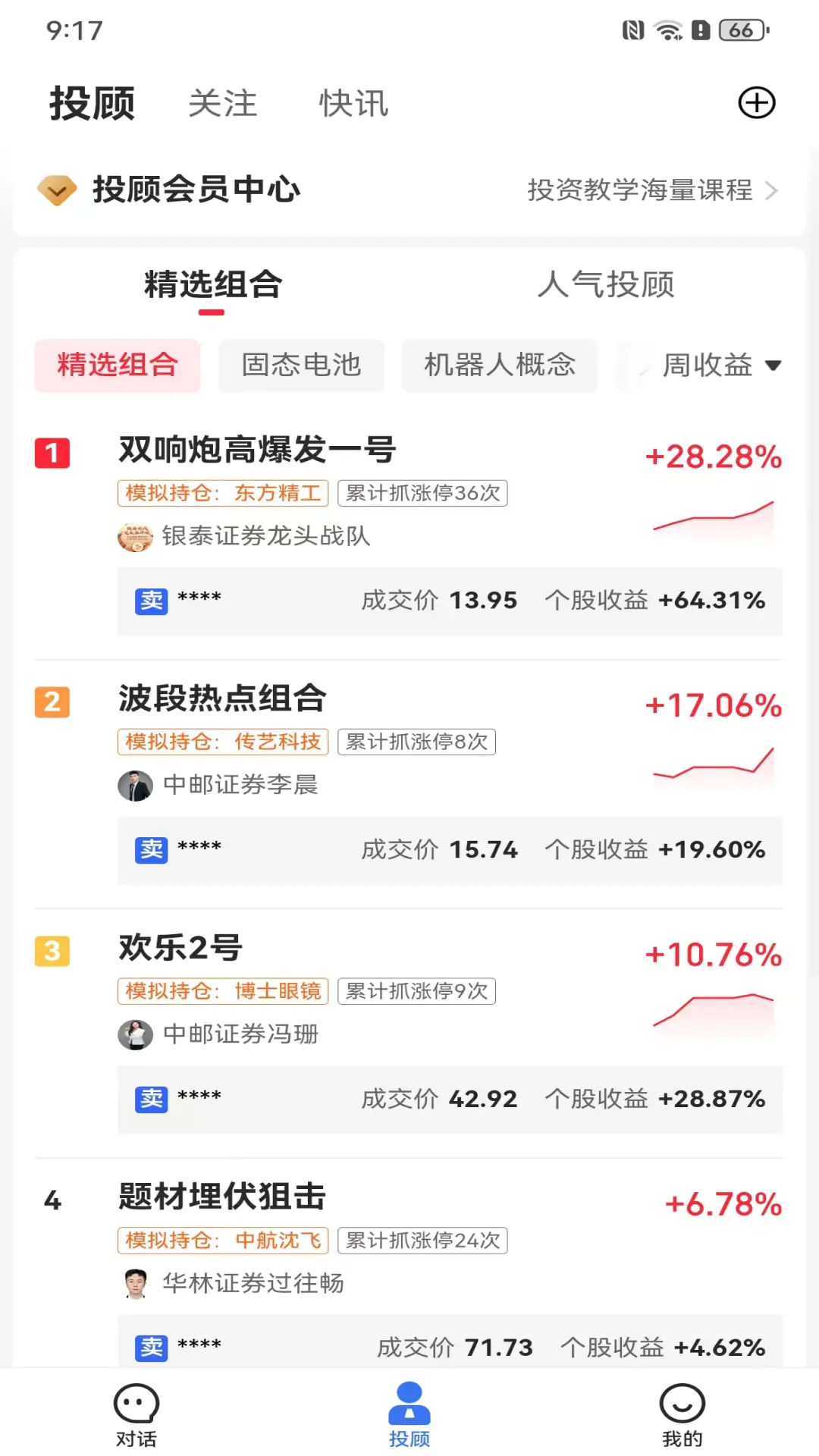Open 我的 profile icon in bottom bar
819x1456 pixels.
(x=682, y=1408)
